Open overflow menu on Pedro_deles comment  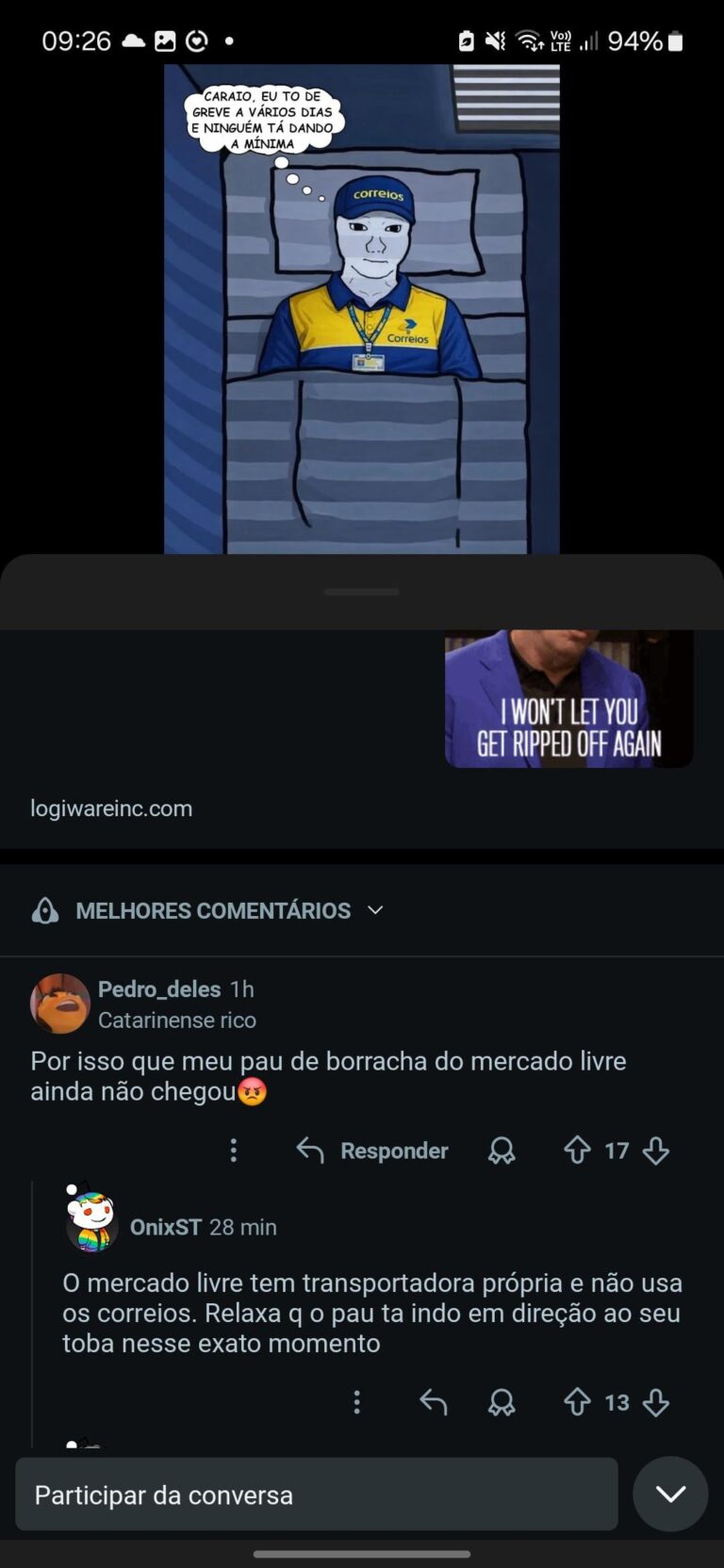click(x=234, y=1151)
